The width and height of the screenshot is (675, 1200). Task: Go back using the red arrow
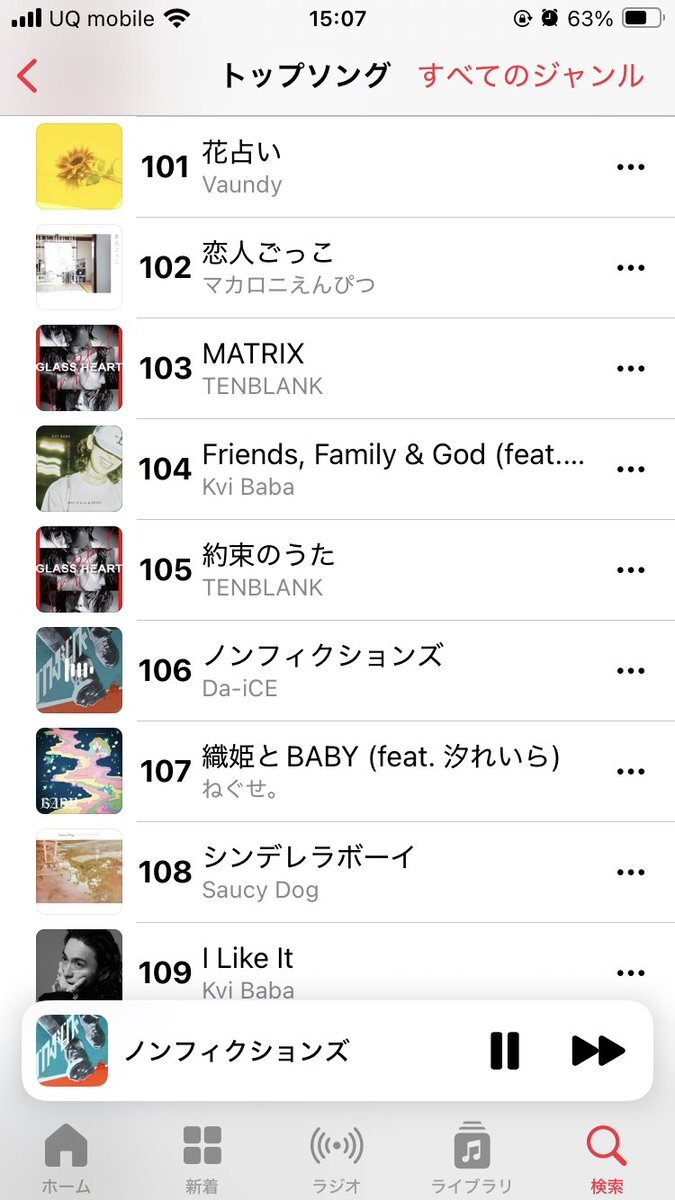[x=28, y=76]
